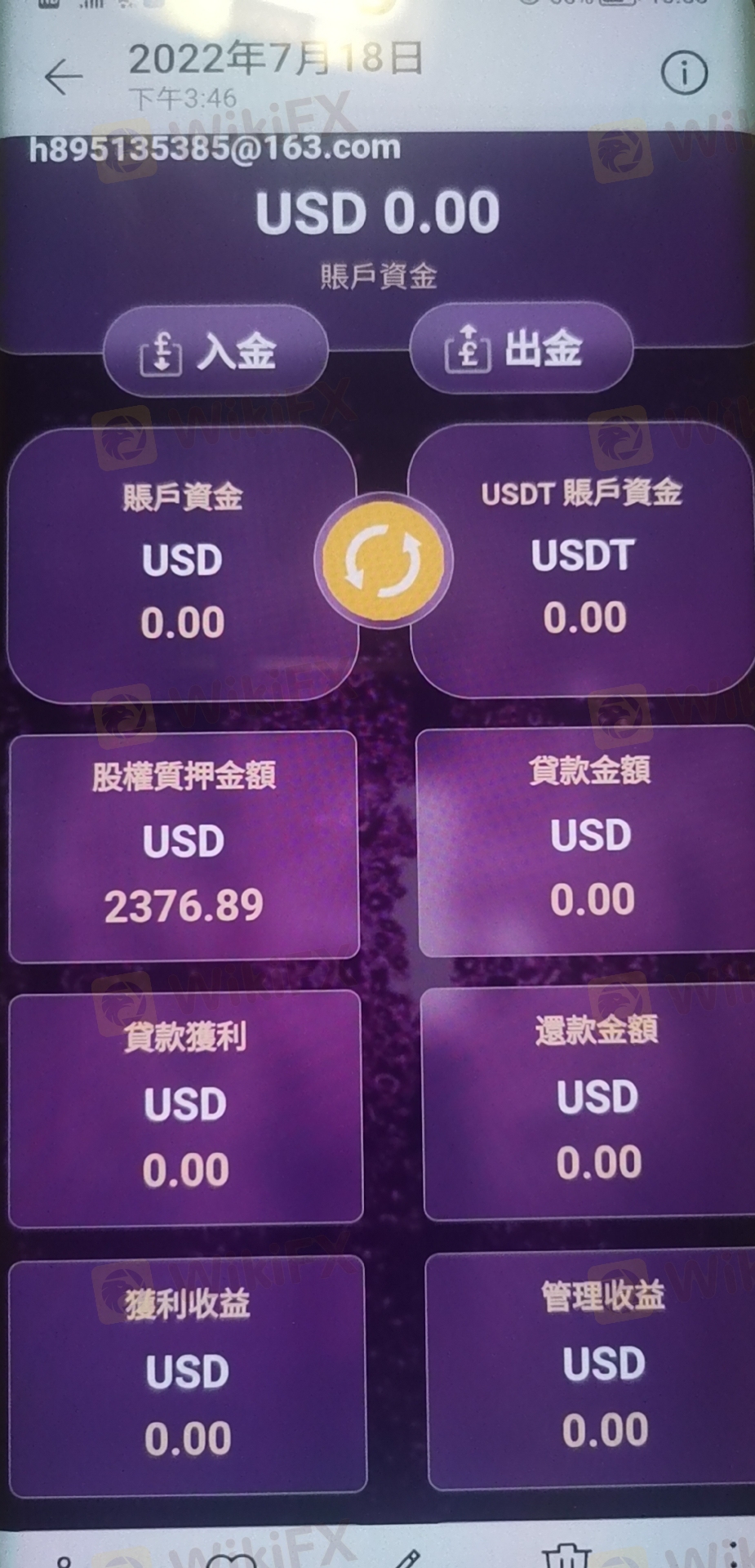755x1568 pixels.
Task: Delete this photo with the trash icon
Action: (566, 1555)
